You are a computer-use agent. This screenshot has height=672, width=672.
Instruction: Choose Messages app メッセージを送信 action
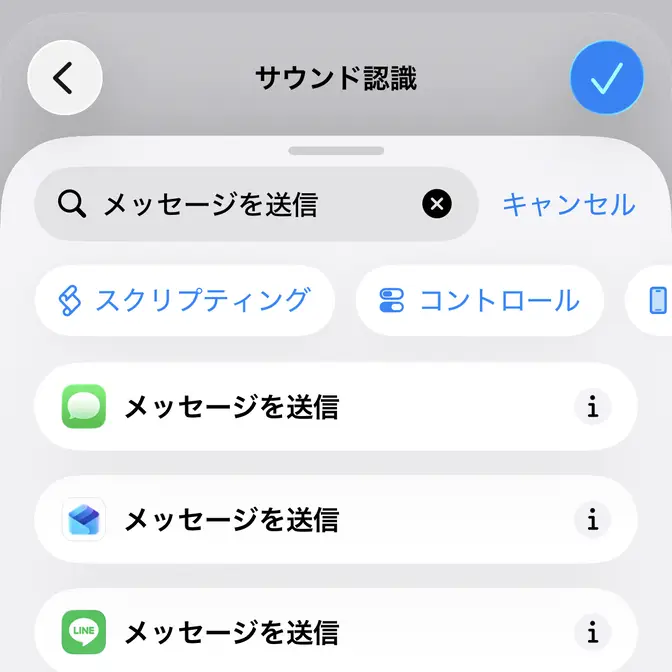300,407
